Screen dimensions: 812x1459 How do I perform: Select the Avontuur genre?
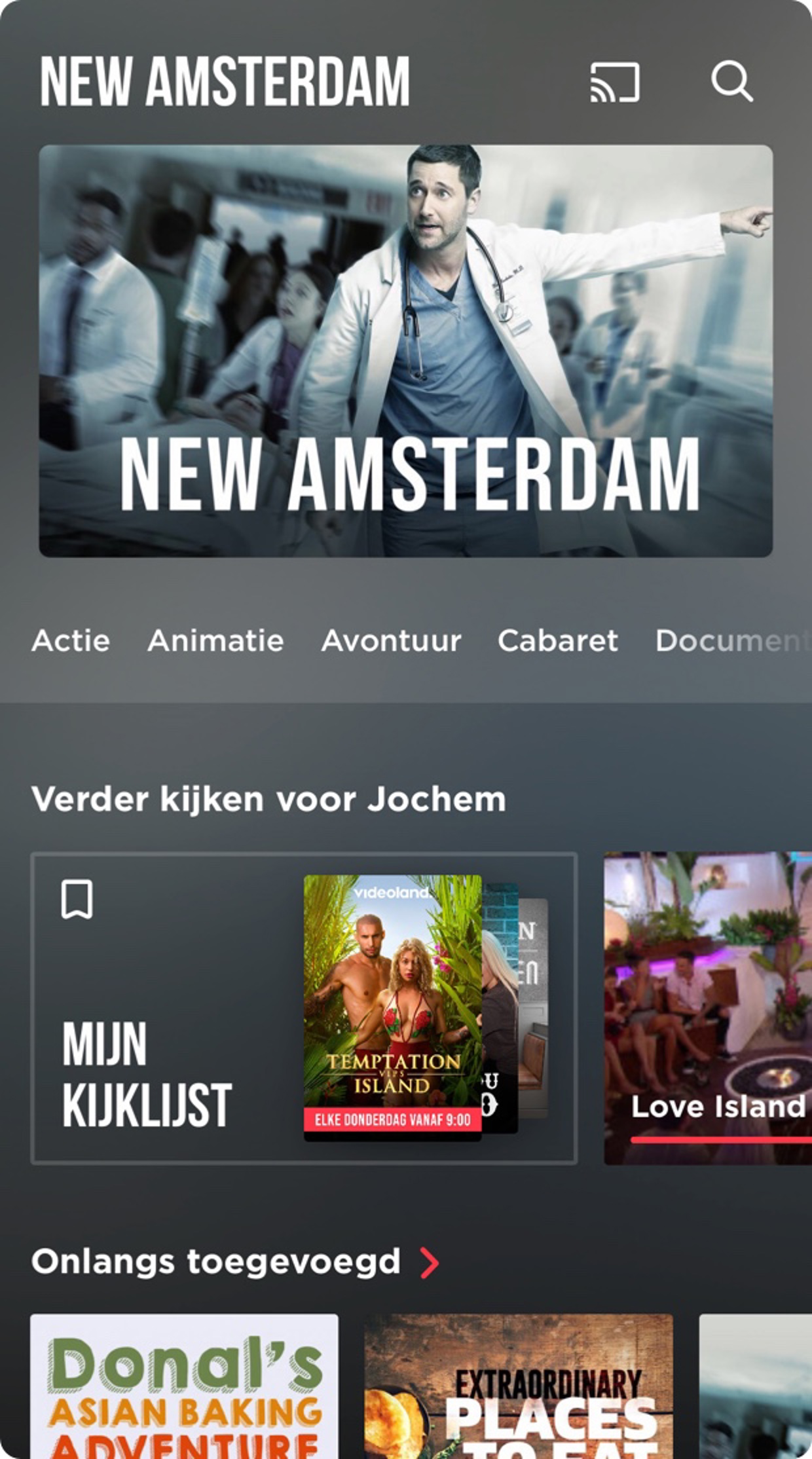coord(391,640)
